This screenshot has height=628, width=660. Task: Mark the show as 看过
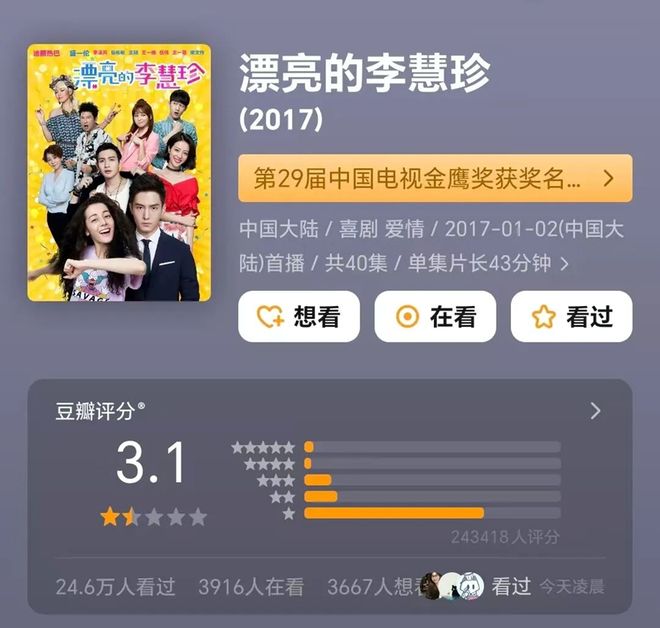click(571, 317)
